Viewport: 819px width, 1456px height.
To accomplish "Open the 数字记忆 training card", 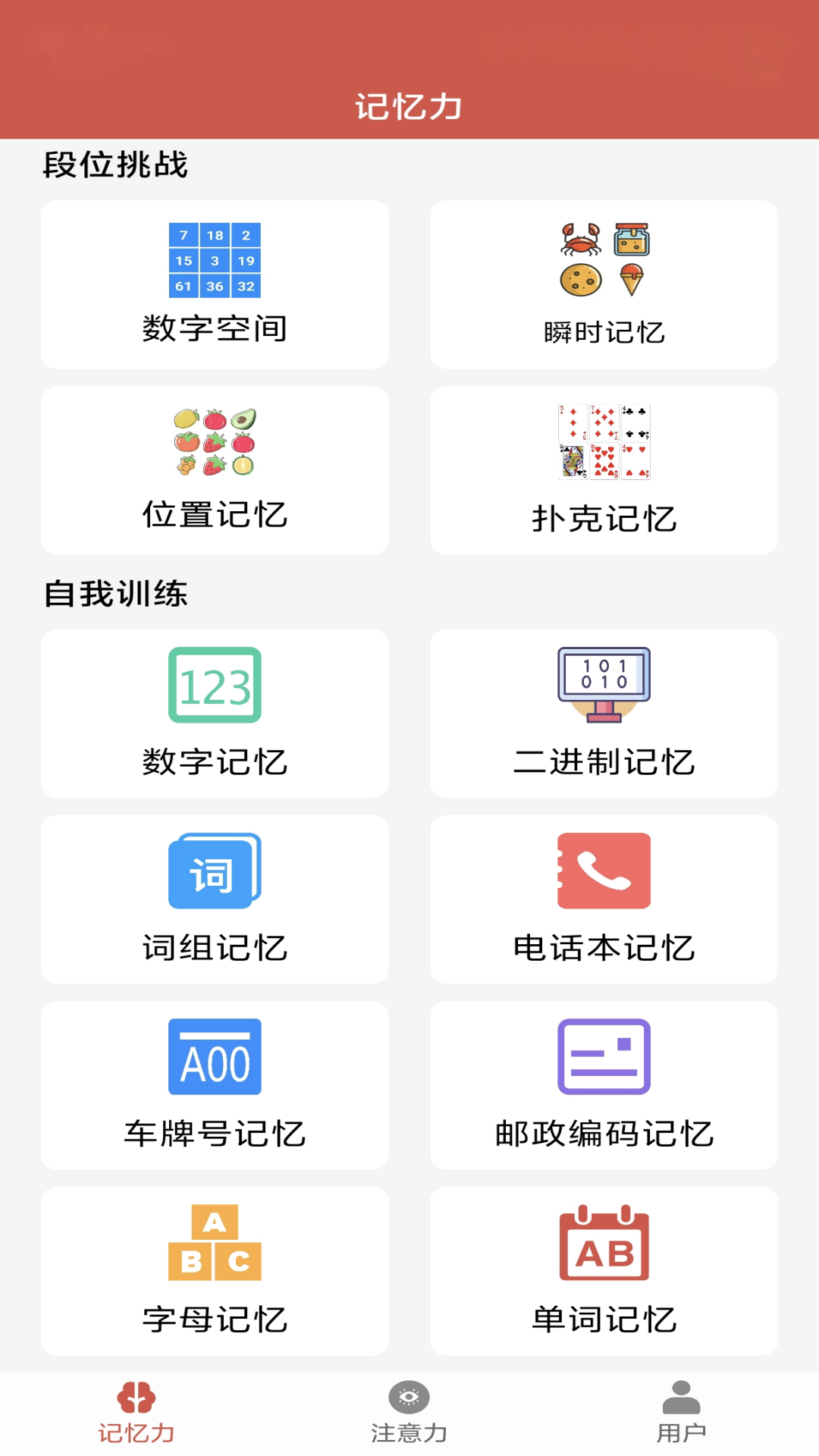I will click(215, 713).
